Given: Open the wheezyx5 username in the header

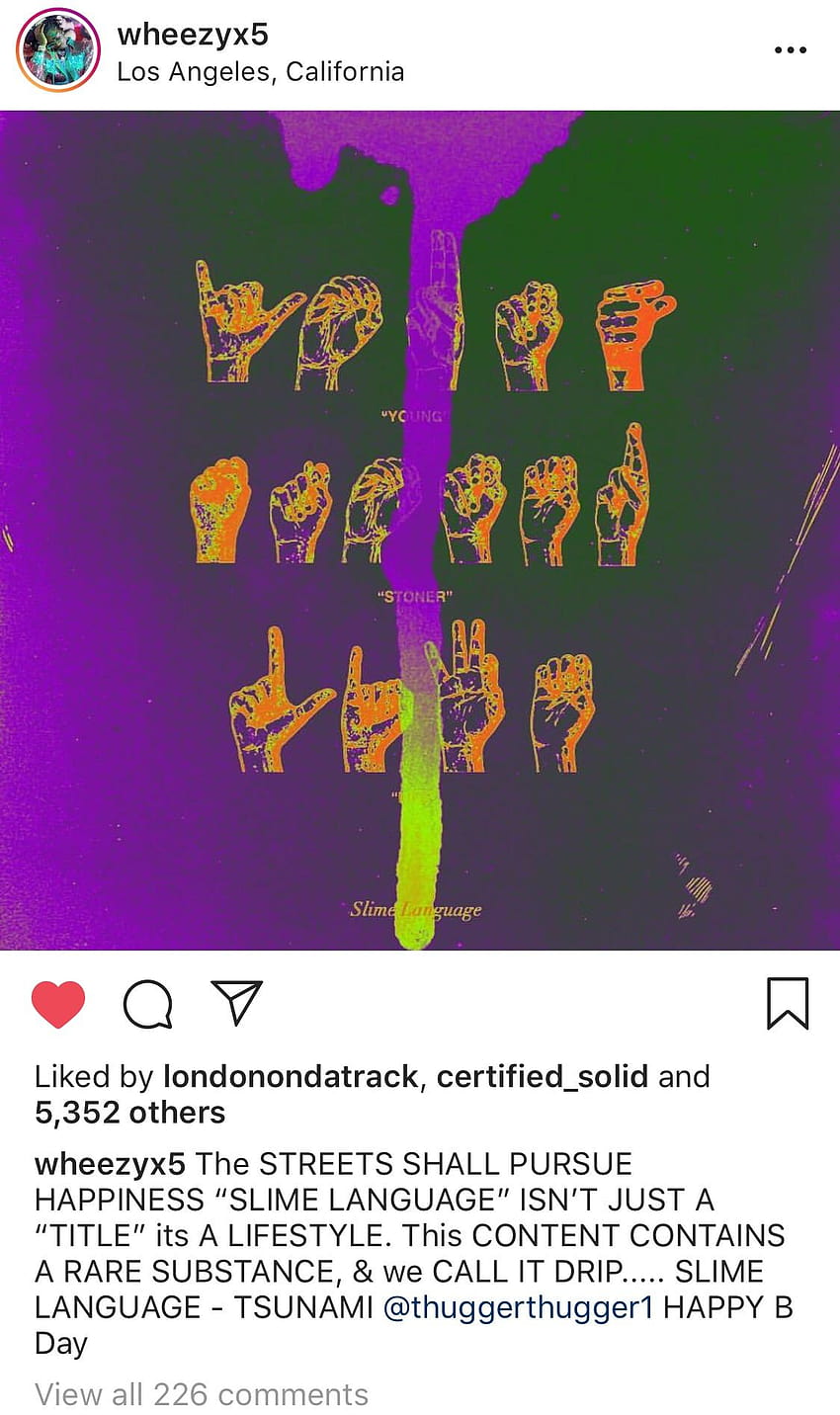Looking at the screenshot, I should coord(193,35).
